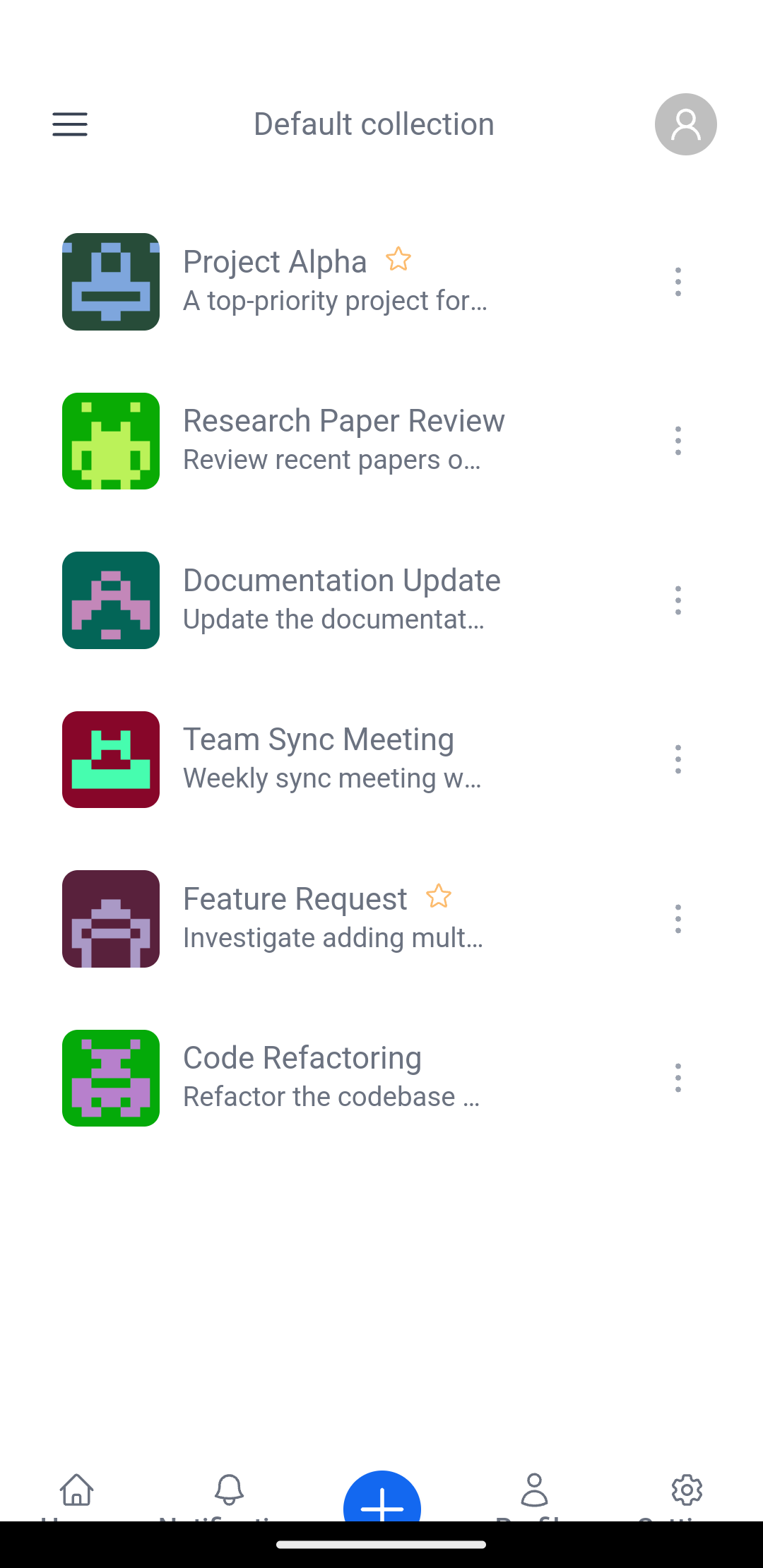Open the user account avatar

coord(685,124)
